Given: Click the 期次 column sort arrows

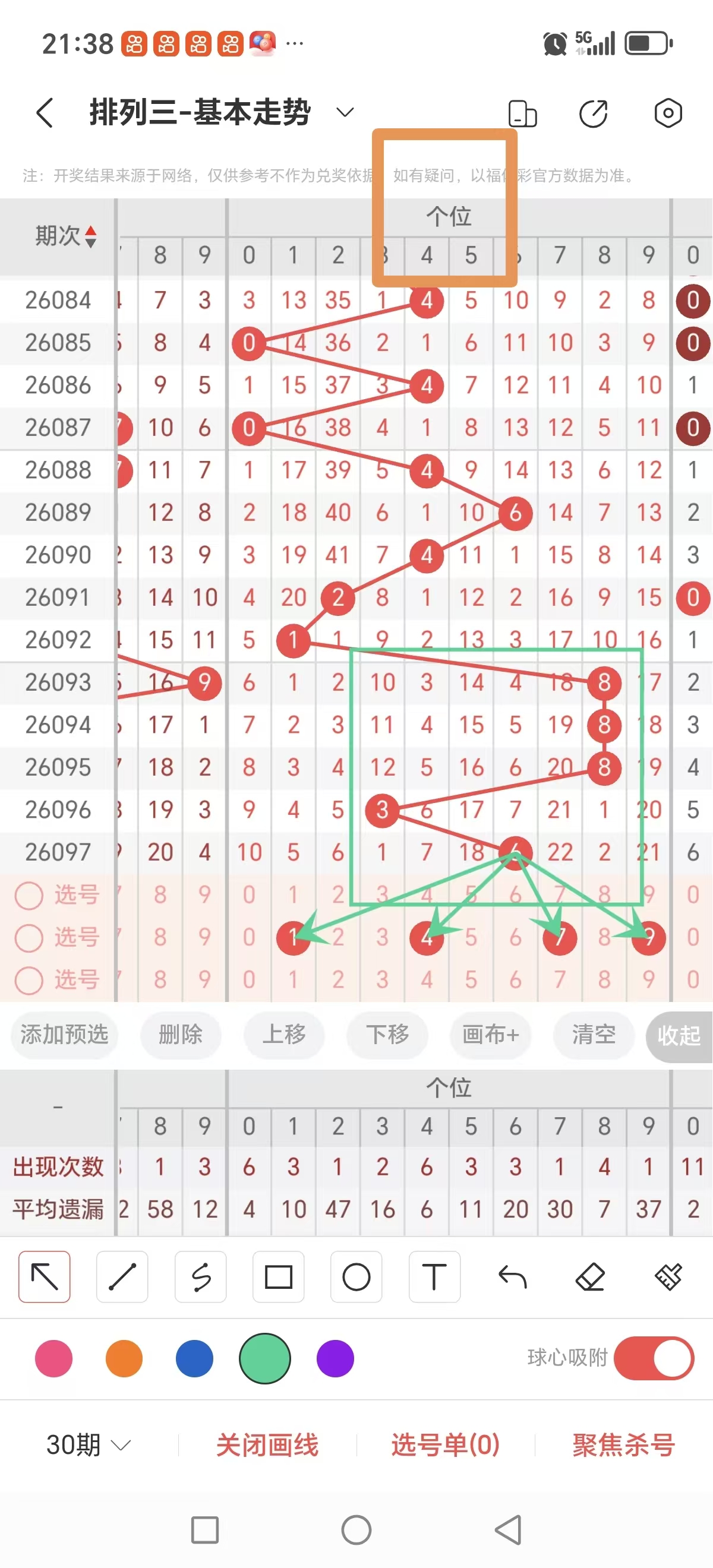Looking at the screenshot, I should [x=90, y=238].
